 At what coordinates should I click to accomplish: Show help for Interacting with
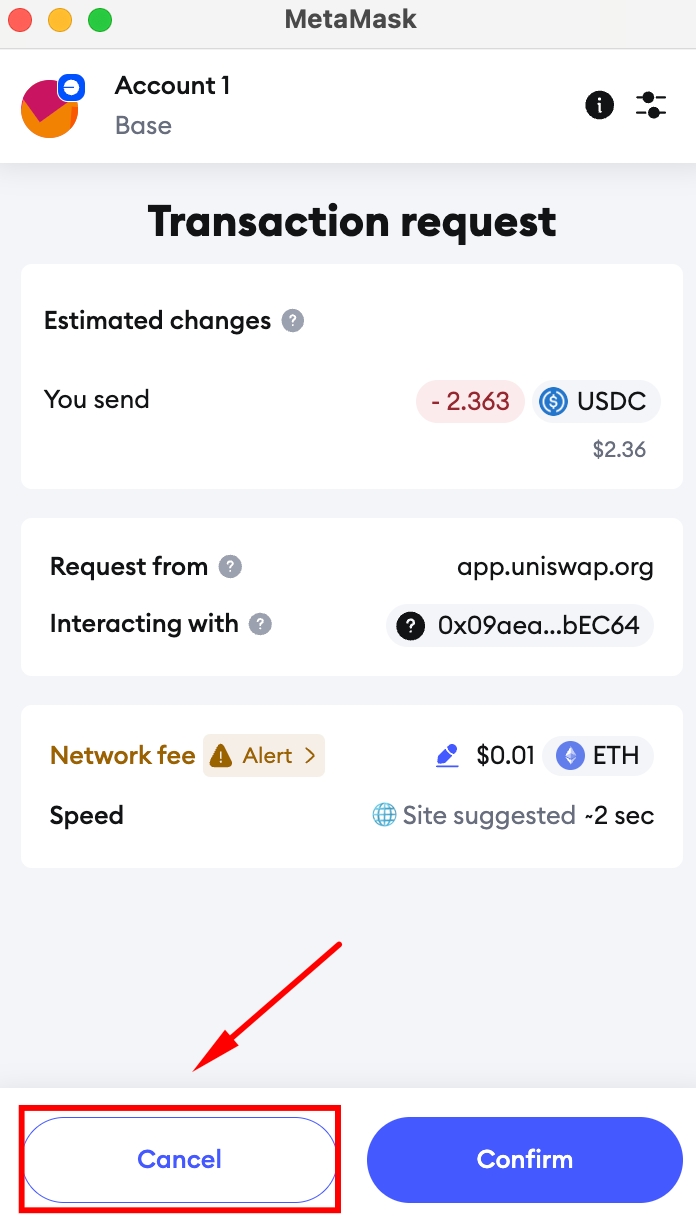pyautogui.click(x=260, y=624)
